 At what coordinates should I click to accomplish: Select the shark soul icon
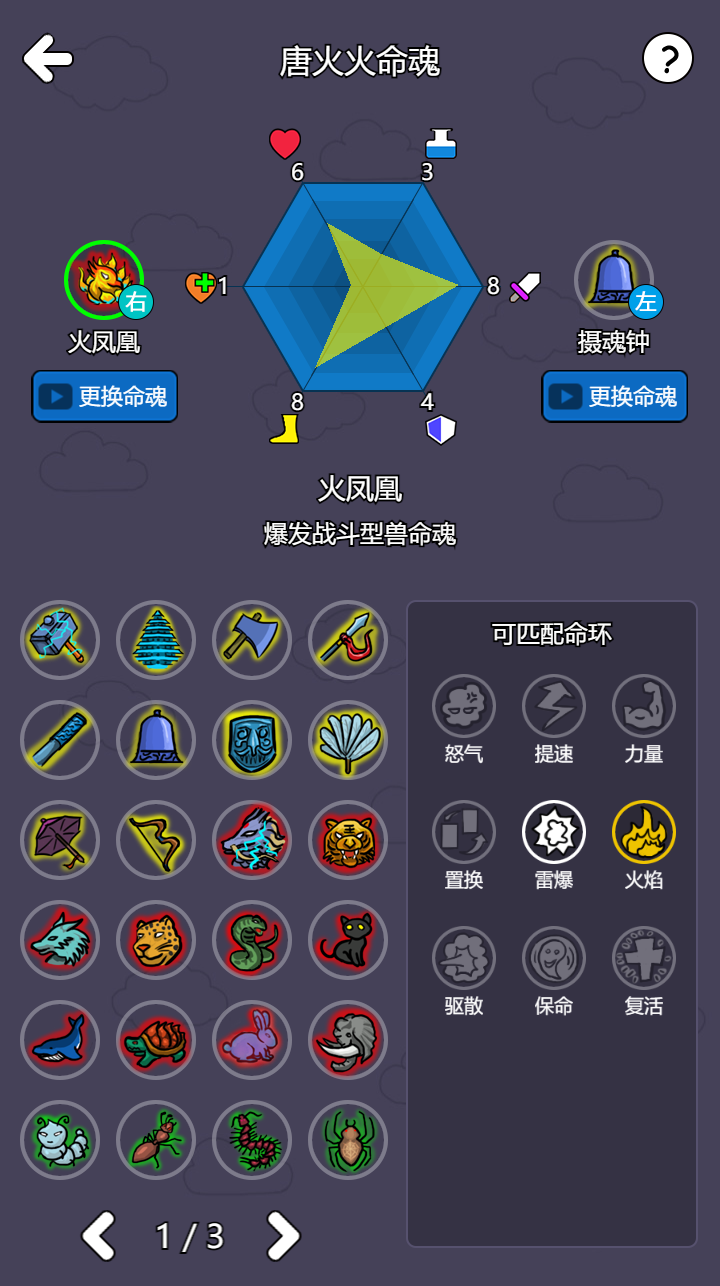[60, 1040]
